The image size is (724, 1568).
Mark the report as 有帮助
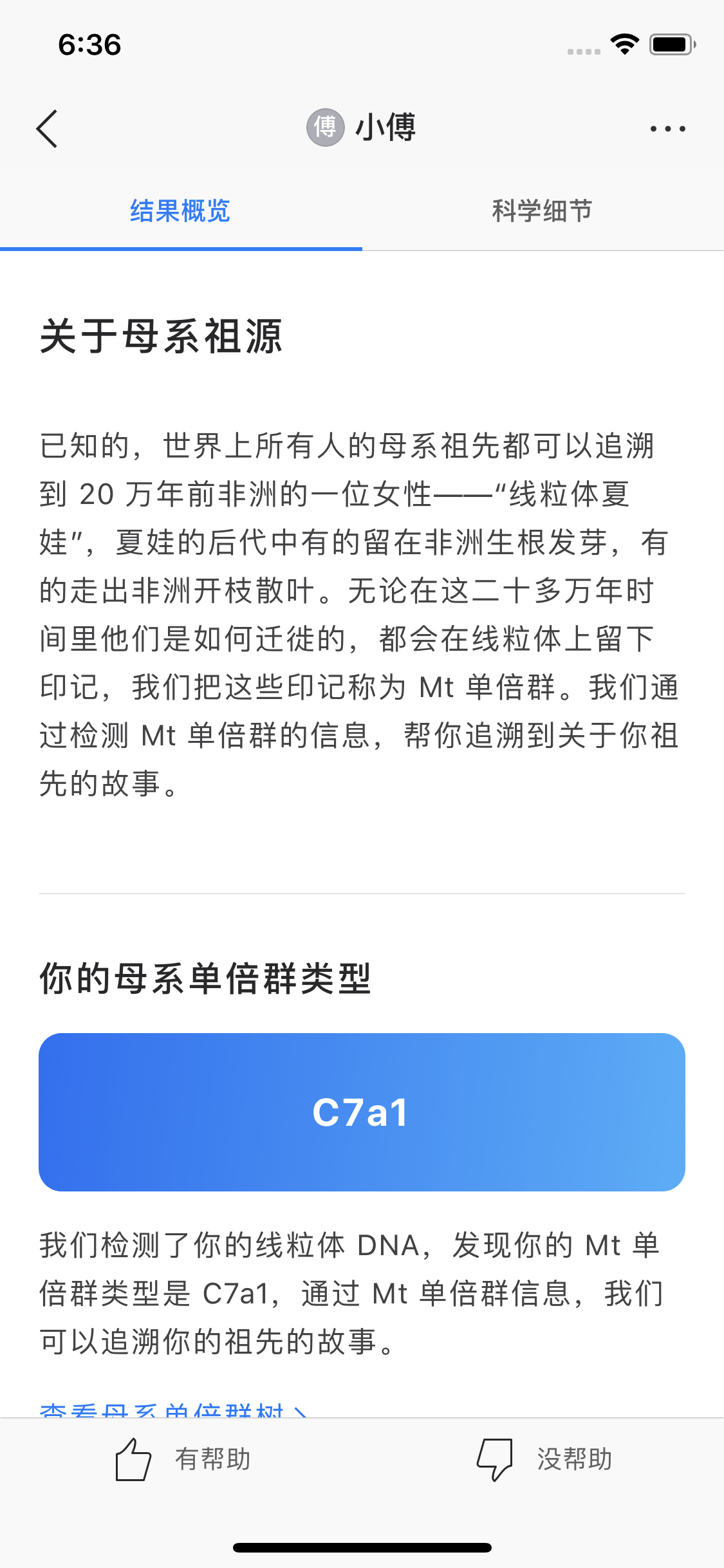click(182, 1459)
